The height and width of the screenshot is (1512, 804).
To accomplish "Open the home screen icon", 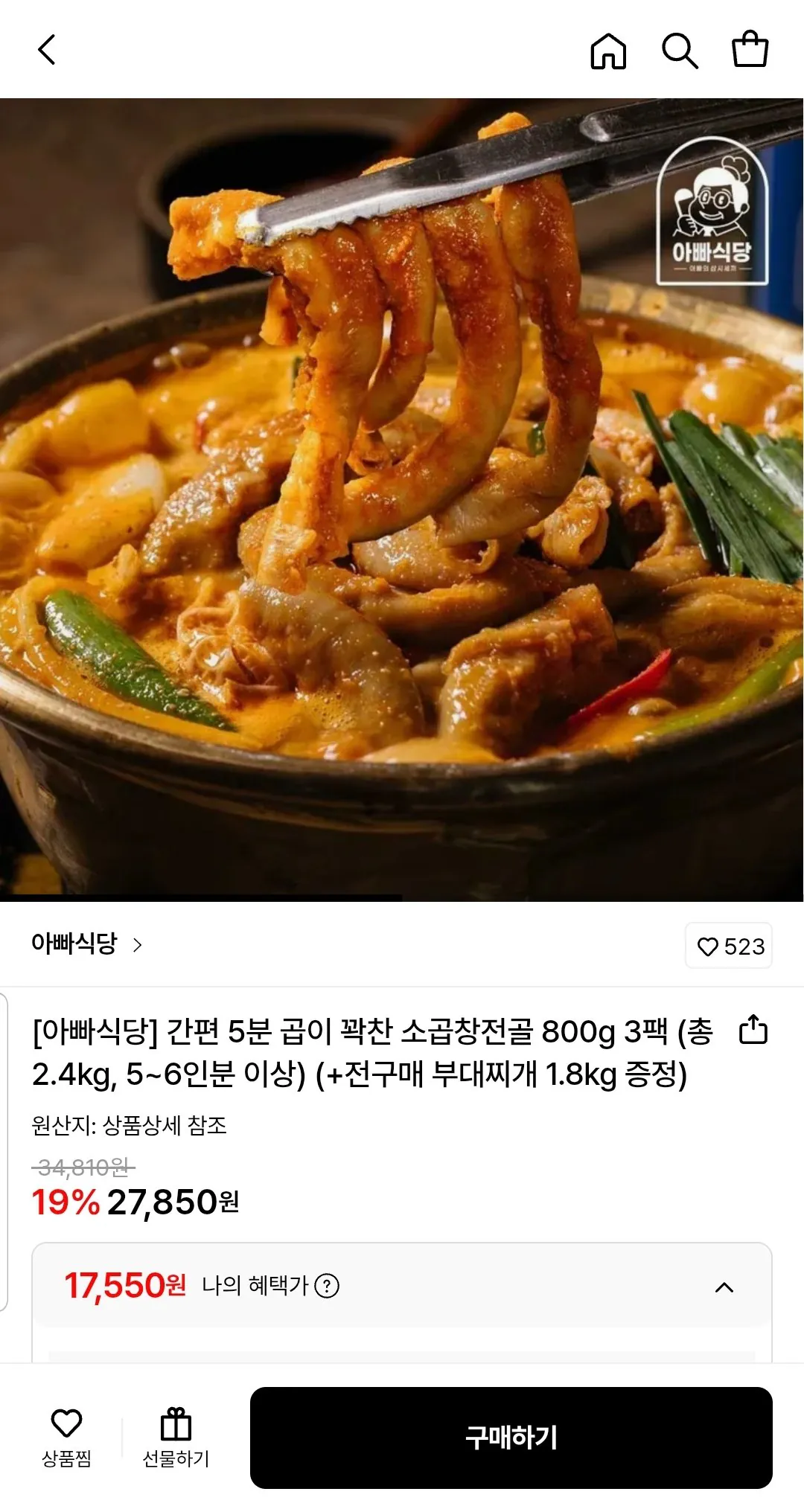I will (x=609, y=52).
